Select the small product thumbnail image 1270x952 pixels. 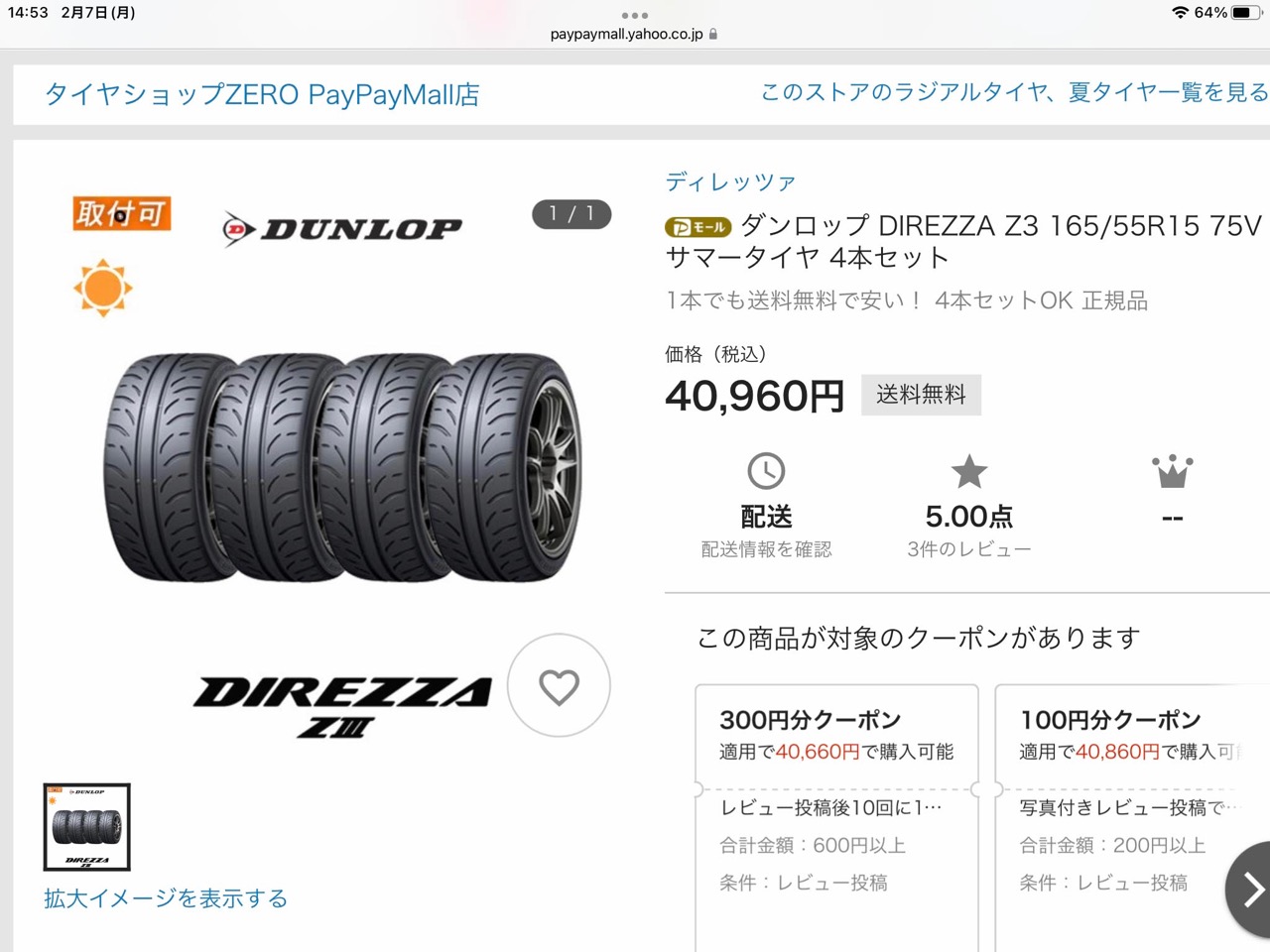pyautogui.click(x=87, y=827)
